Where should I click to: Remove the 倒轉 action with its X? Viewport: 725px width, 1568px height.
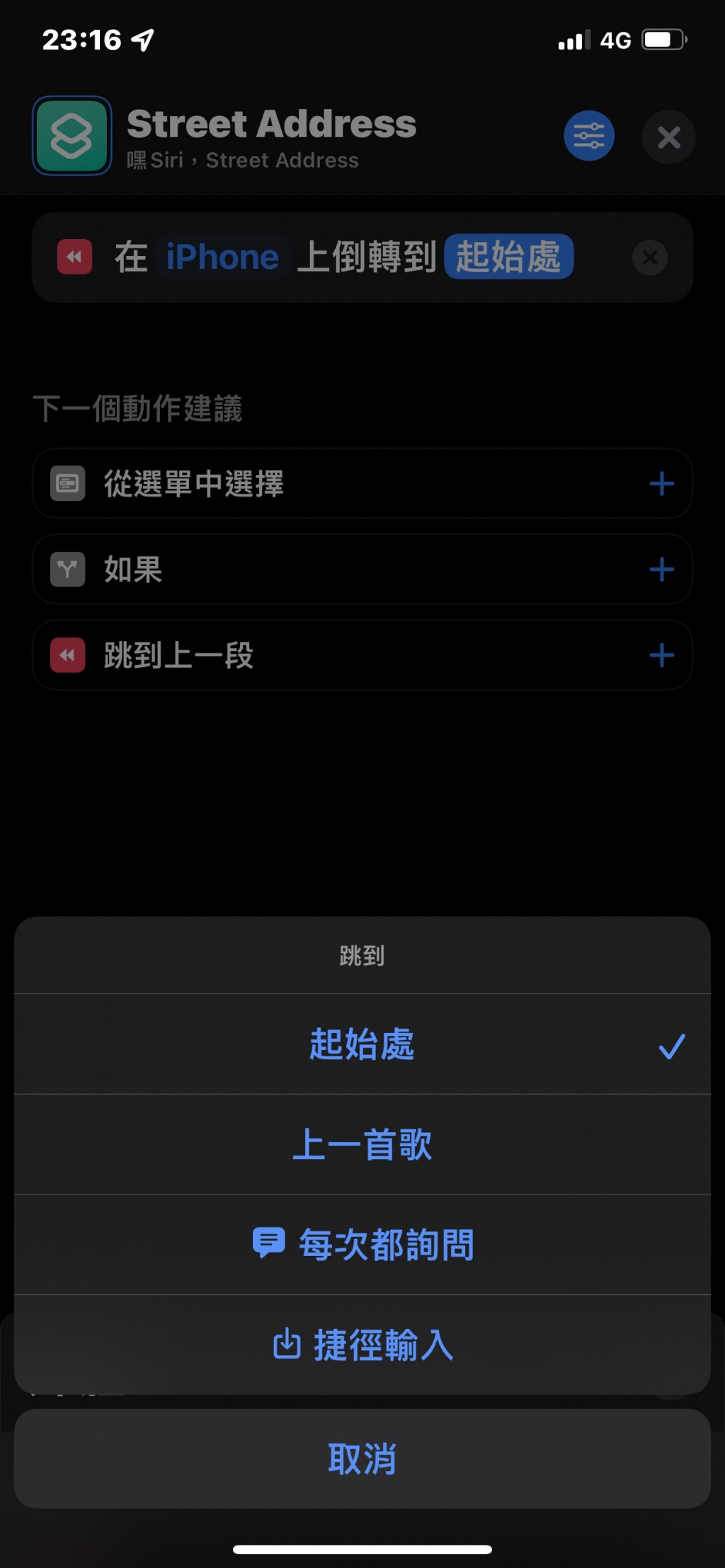(649, 258)
